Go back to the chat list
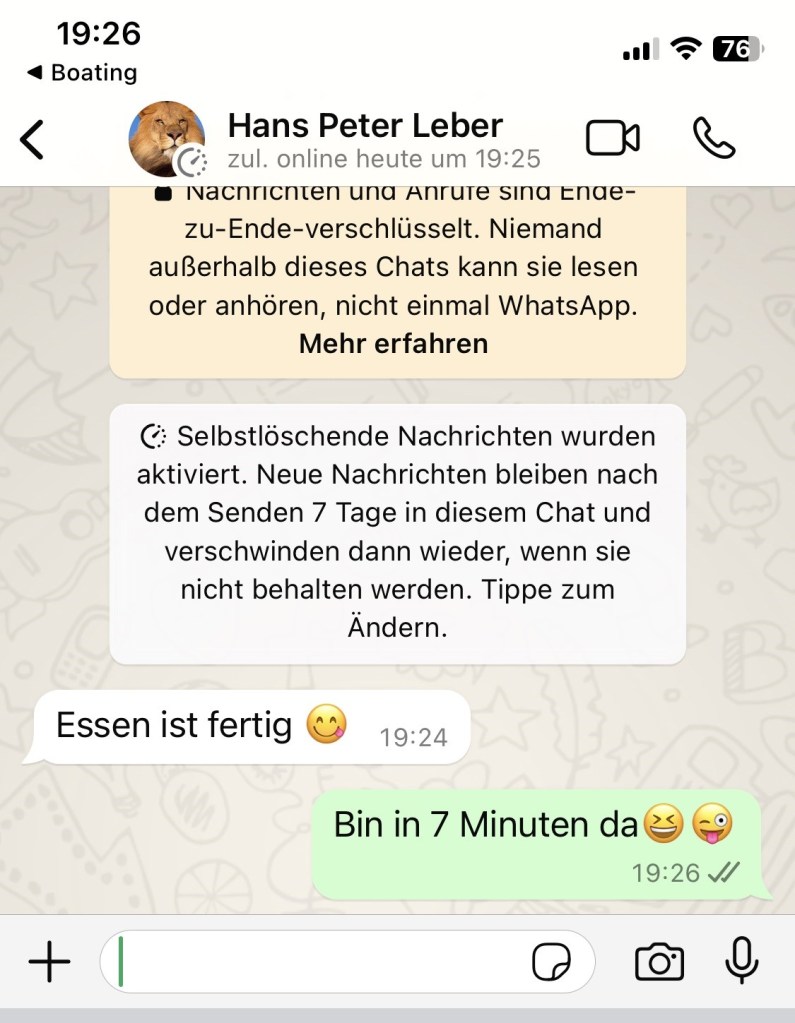 (x=33, y=139)
